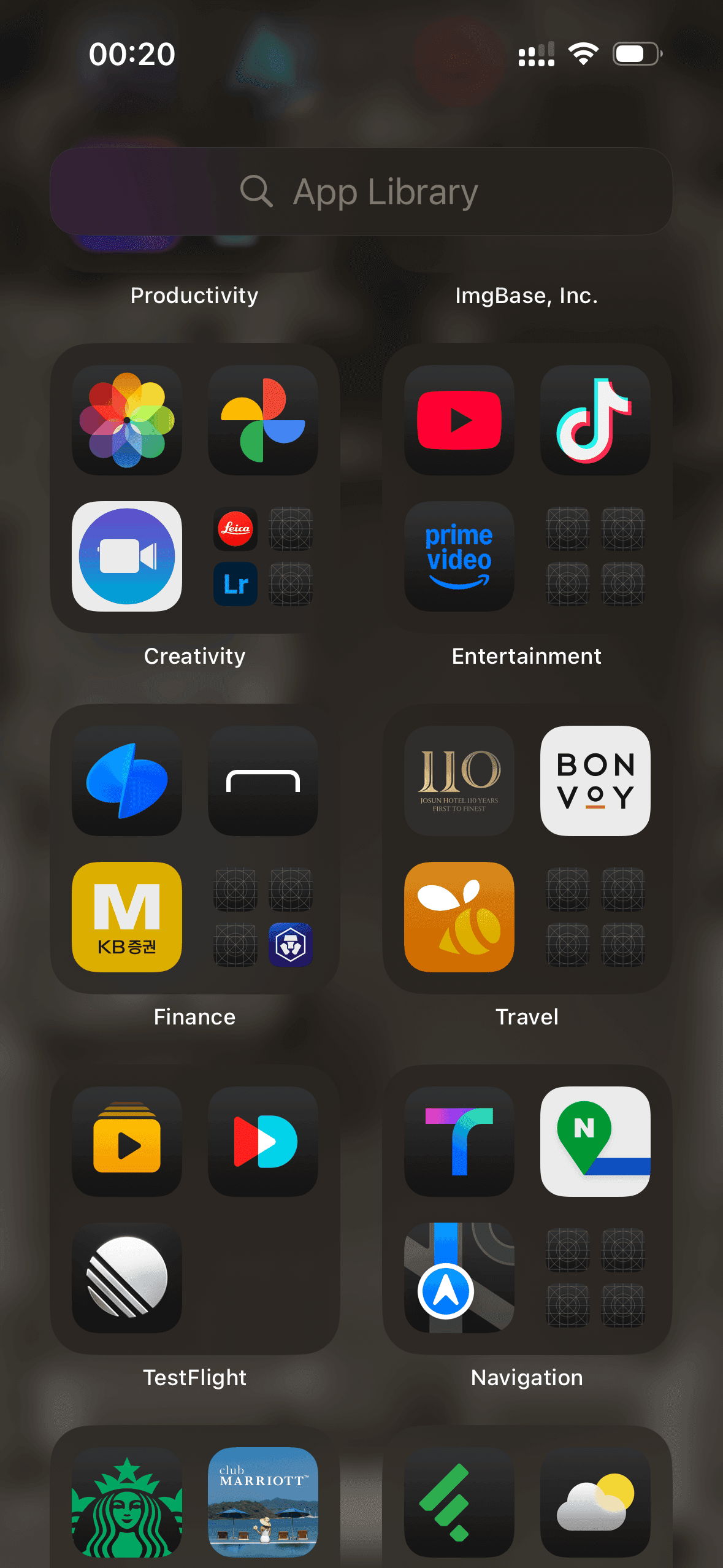Open the orange bee app in Travel
Image resolution: width=723 pixels, height=1568 pixels.
click(x=459, y=917)
